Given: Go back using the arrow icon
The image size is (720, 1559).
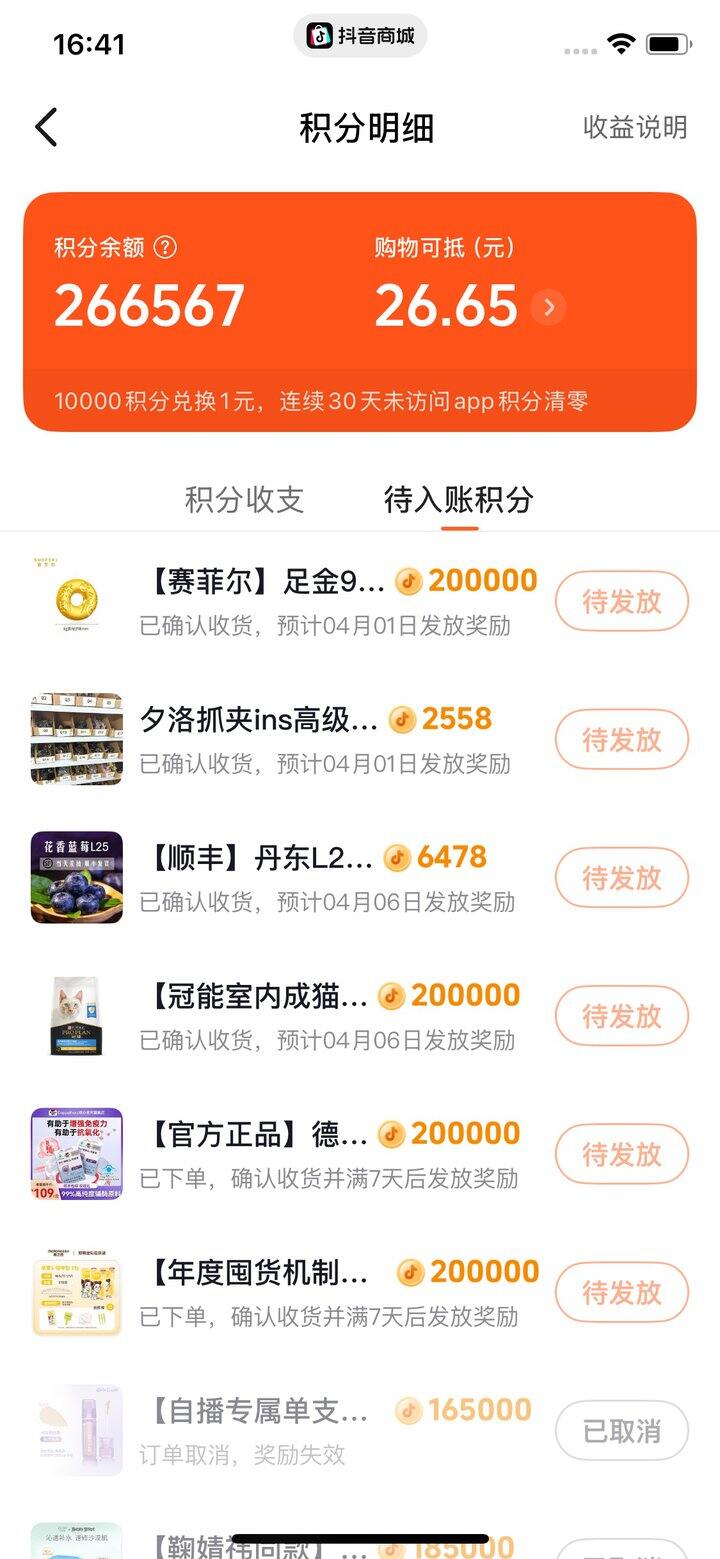Looking at the screenshot, I should 46,128.
